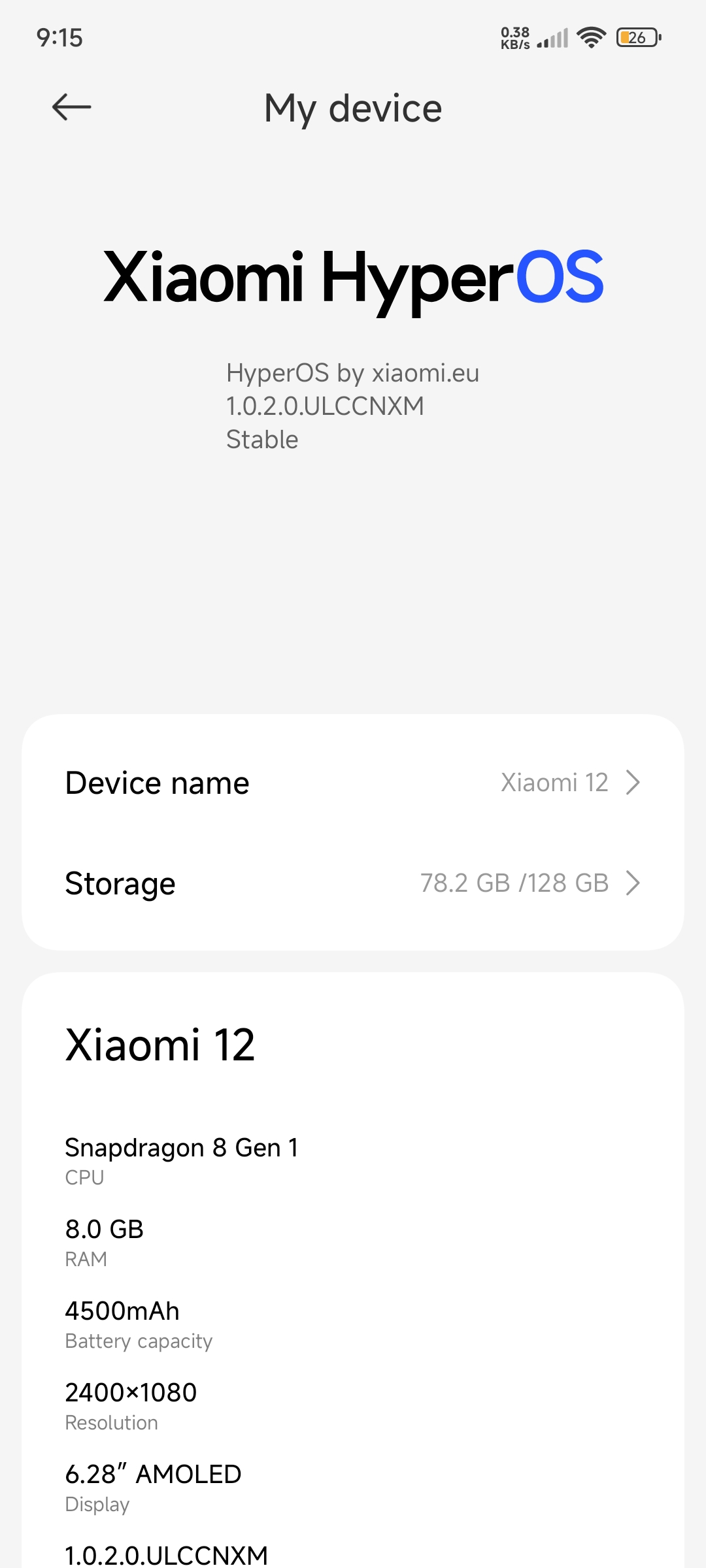
Task: Open the Device name row
Action: [x=353, y=782]
